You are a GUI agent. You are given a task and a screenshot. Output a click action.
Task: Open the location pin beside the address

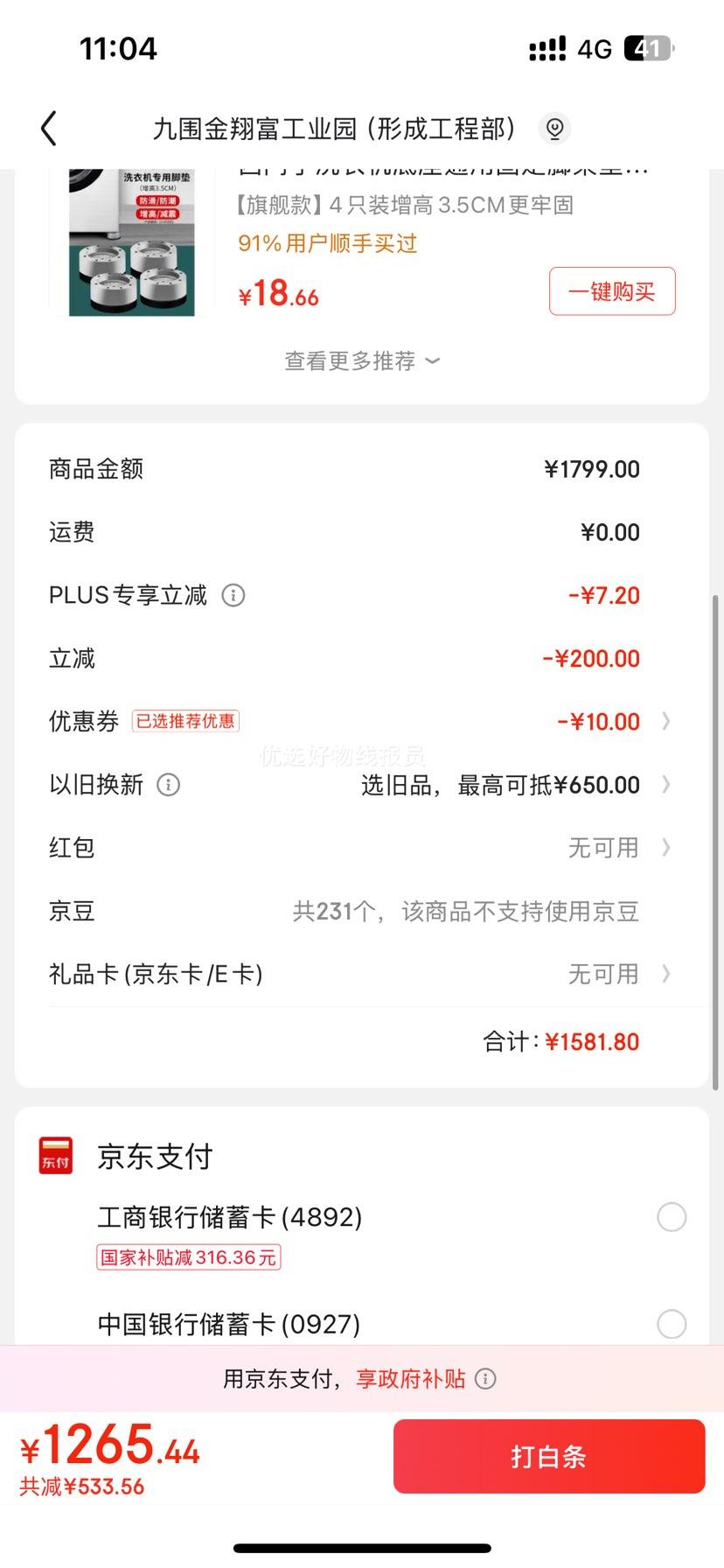click(x=556, y=128)
